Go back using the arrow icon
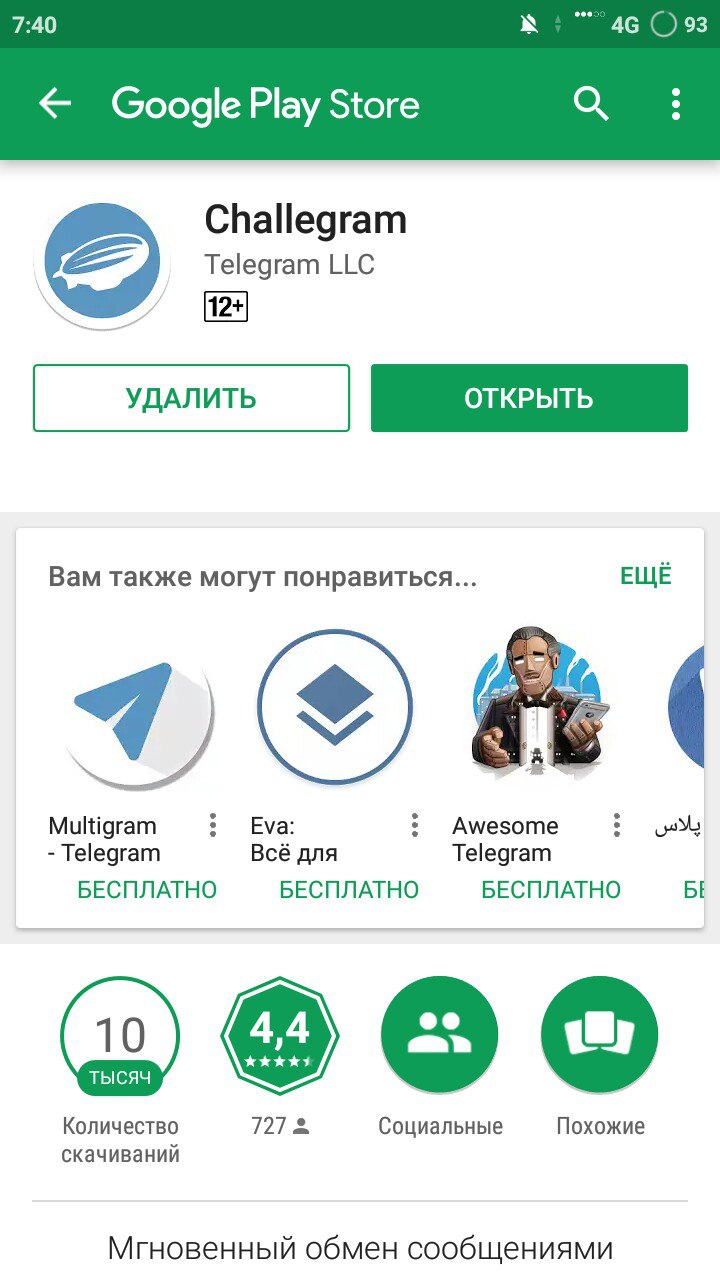Screen dimensions: 720x1280 (55, 104)
